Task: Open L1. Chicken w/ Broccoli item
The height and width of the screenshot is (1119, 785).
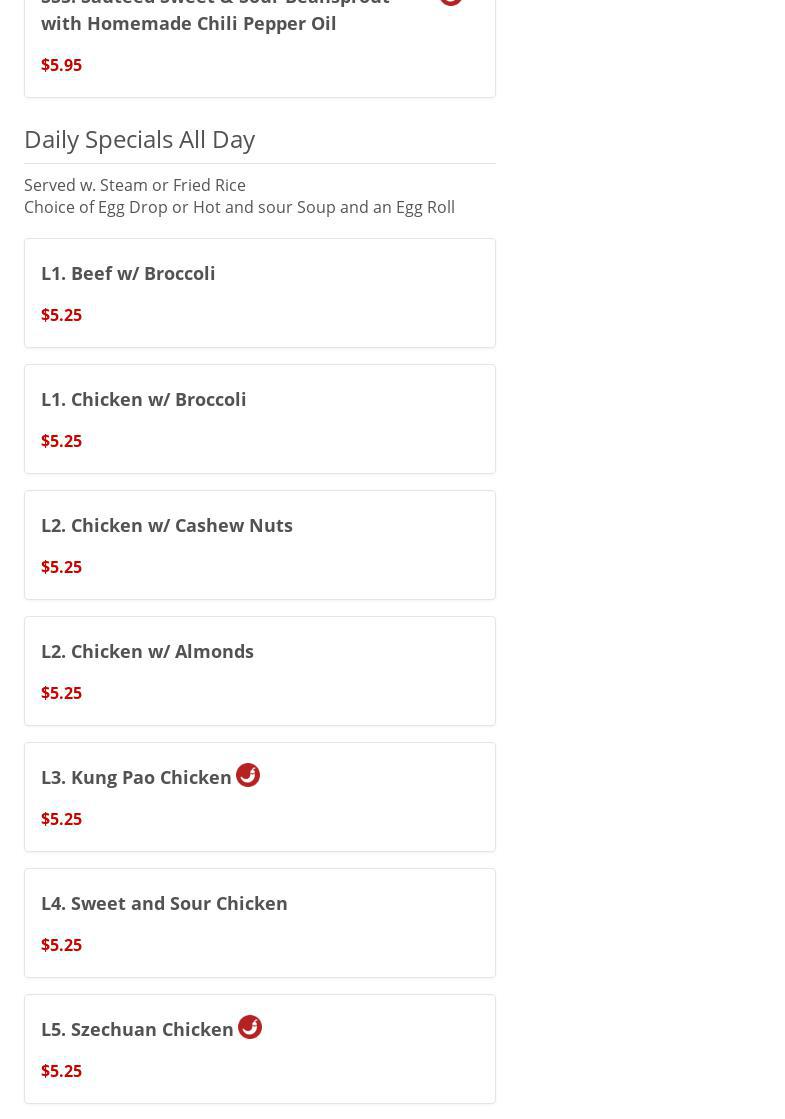Action: click(x=259, y=419)
